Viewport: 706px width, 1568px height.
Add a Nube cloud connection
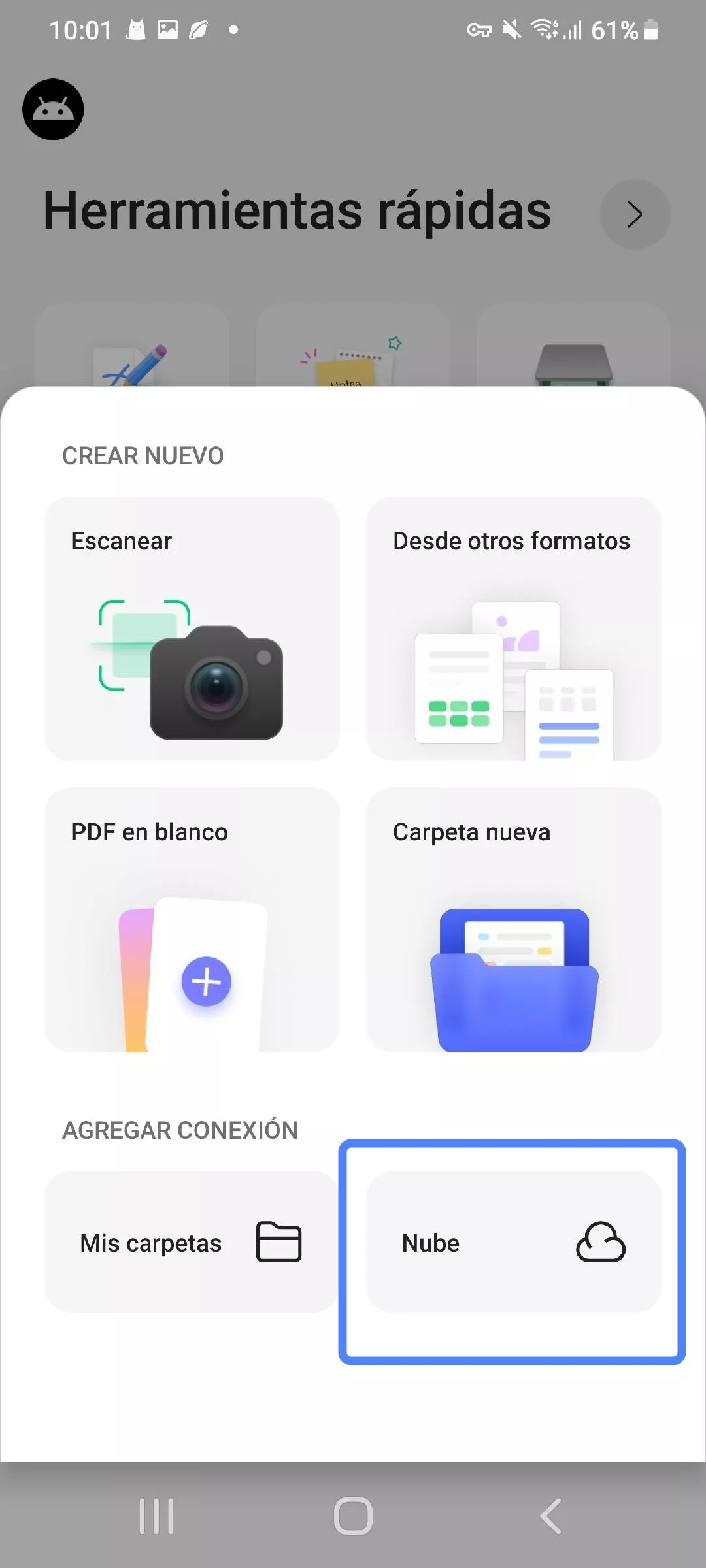pyautogui.click(x=513, y=1241)
